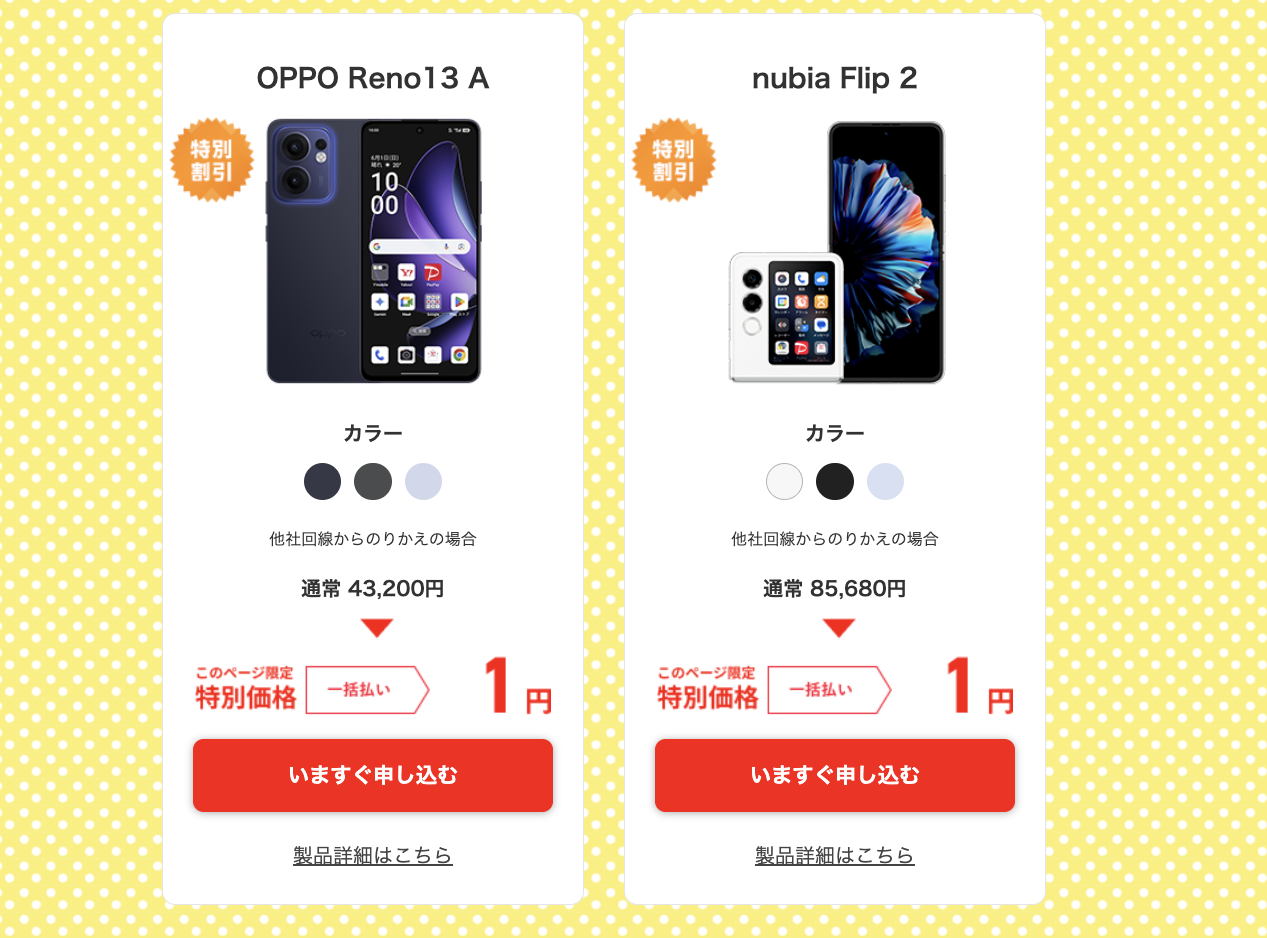
Task: Choose the black color for nubia Flip 2
Action: click(835, 481)
